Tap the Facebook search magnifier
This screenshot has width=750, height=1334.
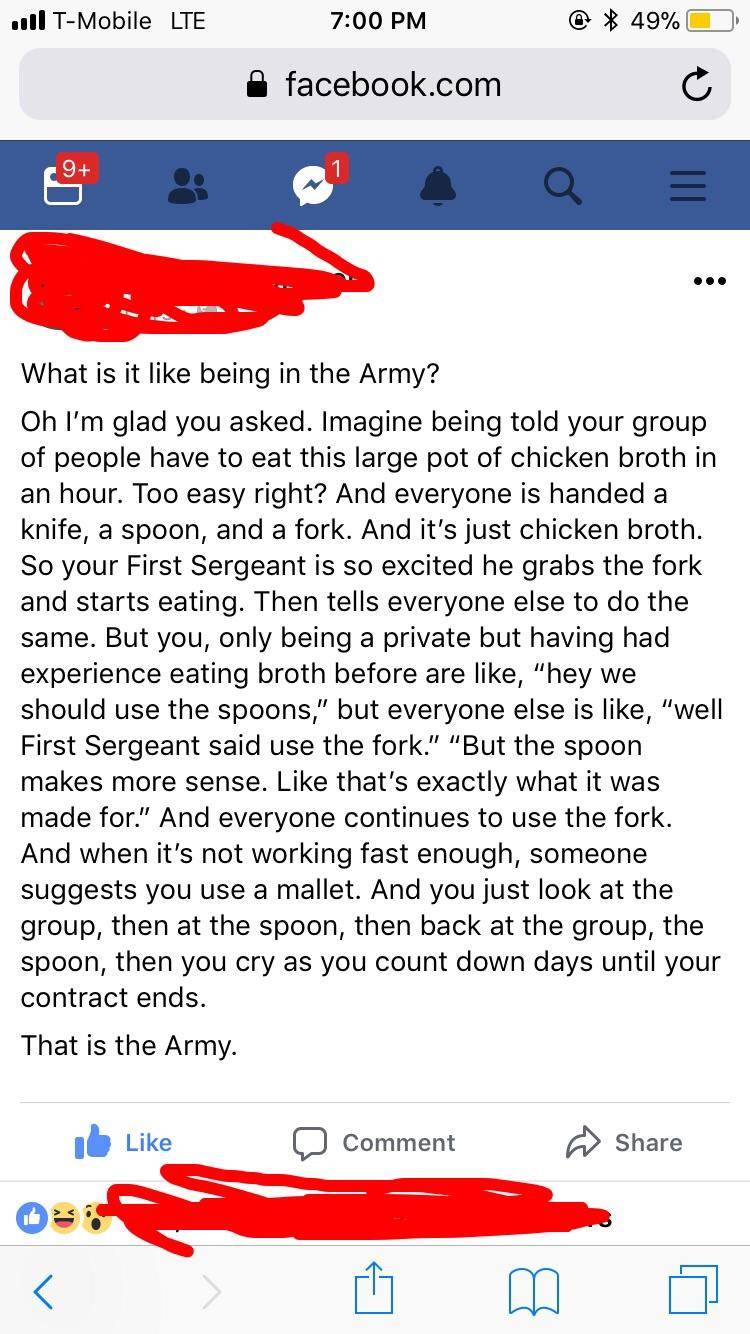point(562,186)
